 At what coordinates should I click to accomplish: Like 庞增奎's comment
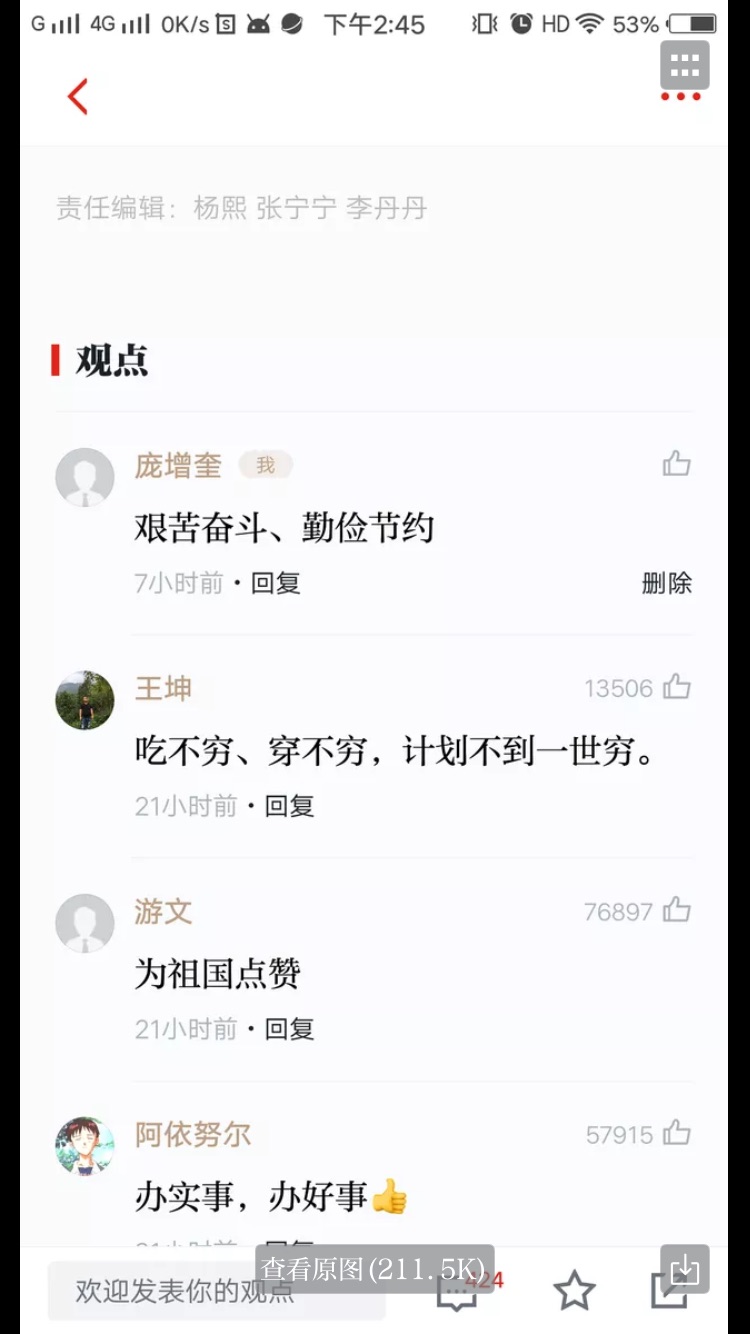[x=677, y=464]
